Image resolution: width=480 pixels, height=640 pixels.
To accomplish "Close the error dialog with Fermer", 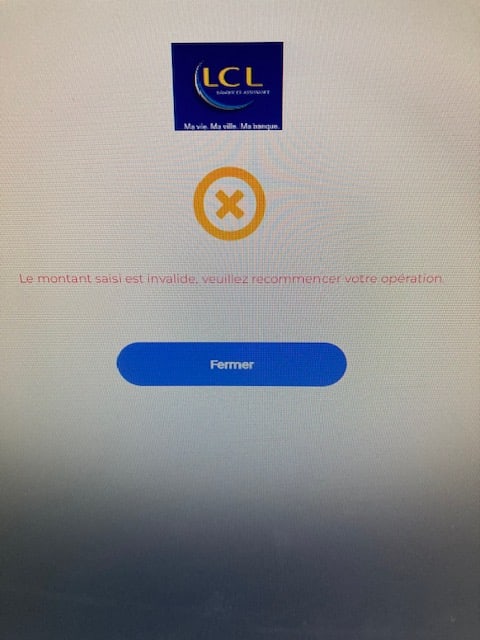I will pos(231,364).
